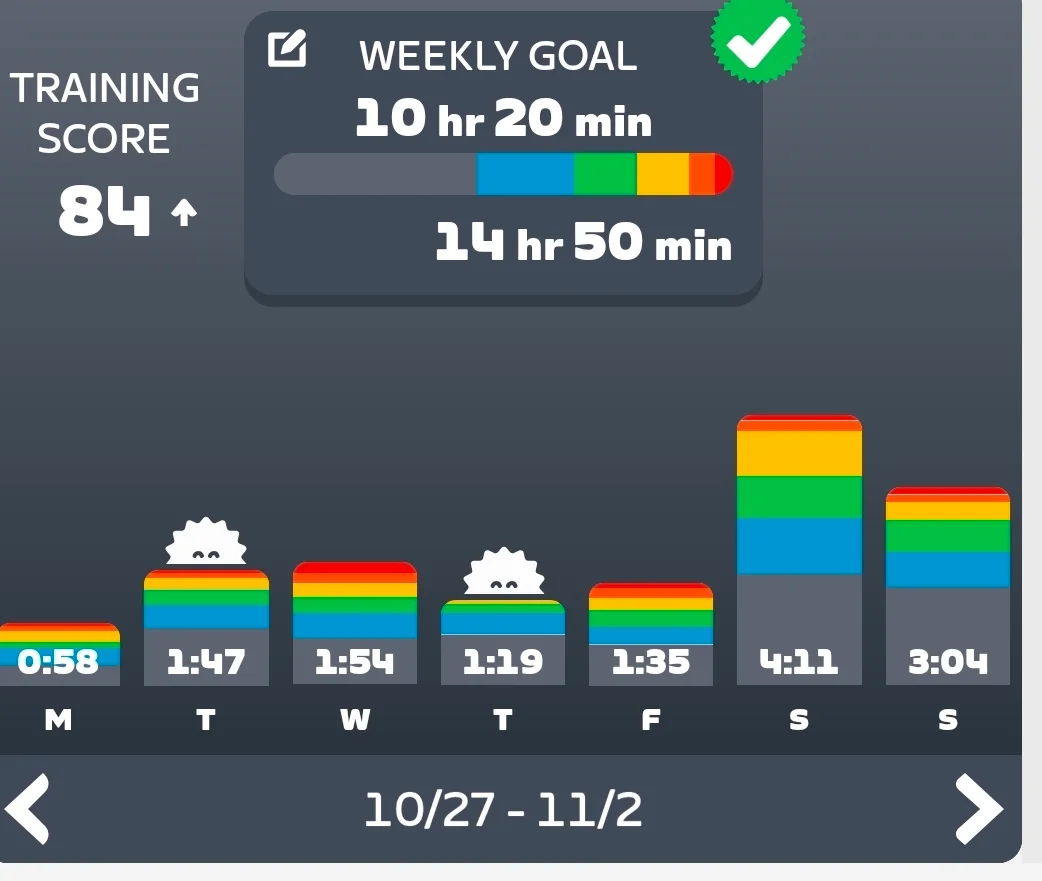Select Saturday's 4:11 bar

[799, 549]
